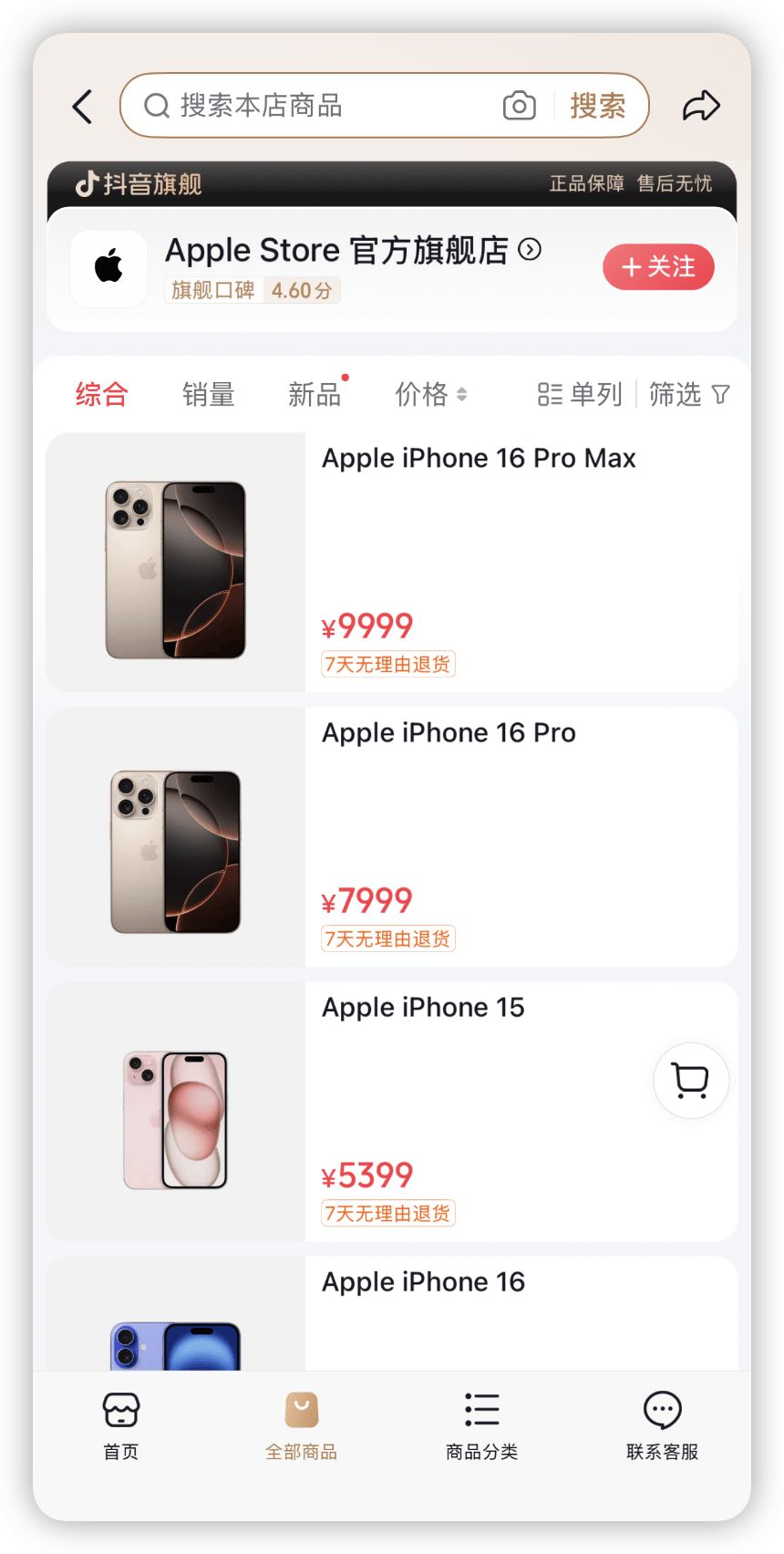This screenshot has height=1554, width=784.
Task: Contact support via 联系客服
Action: click(662, 1424)
